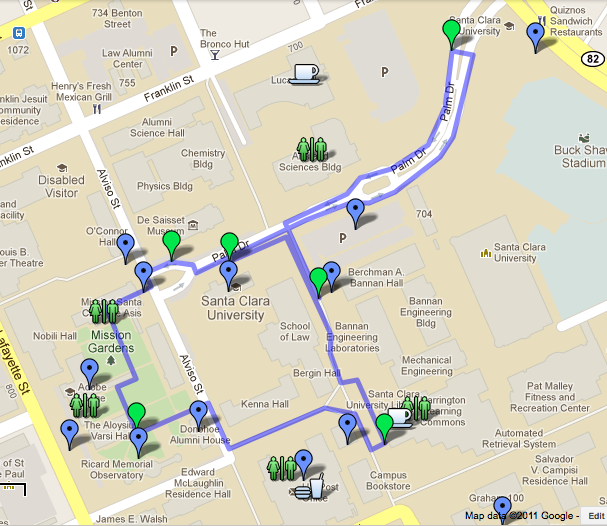Tap the green marker at Santa Clara University entrance
The width and height of the screenshot is (607, 526).
click(452, 32)
